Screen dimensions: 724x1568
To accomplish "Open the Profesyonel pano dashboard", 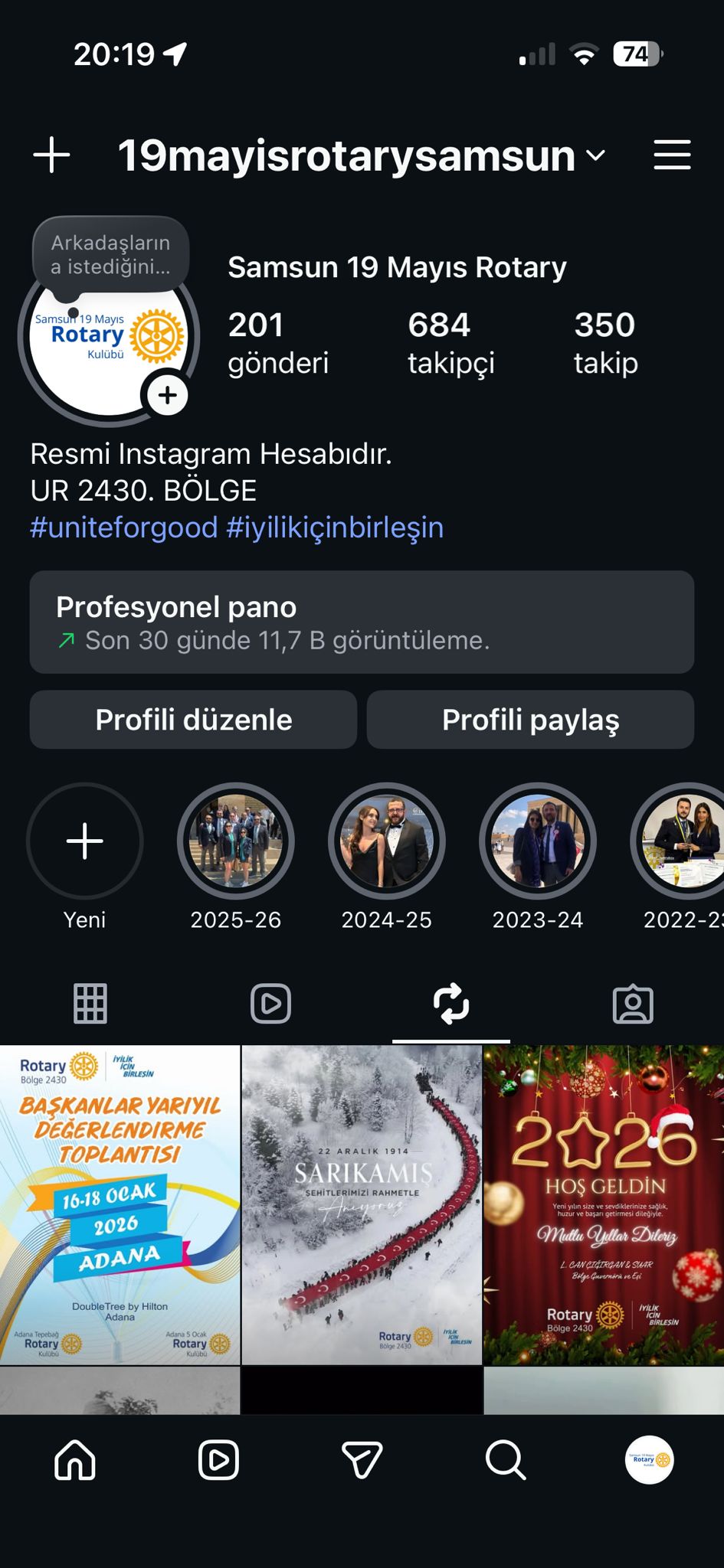I will point(362,622).
